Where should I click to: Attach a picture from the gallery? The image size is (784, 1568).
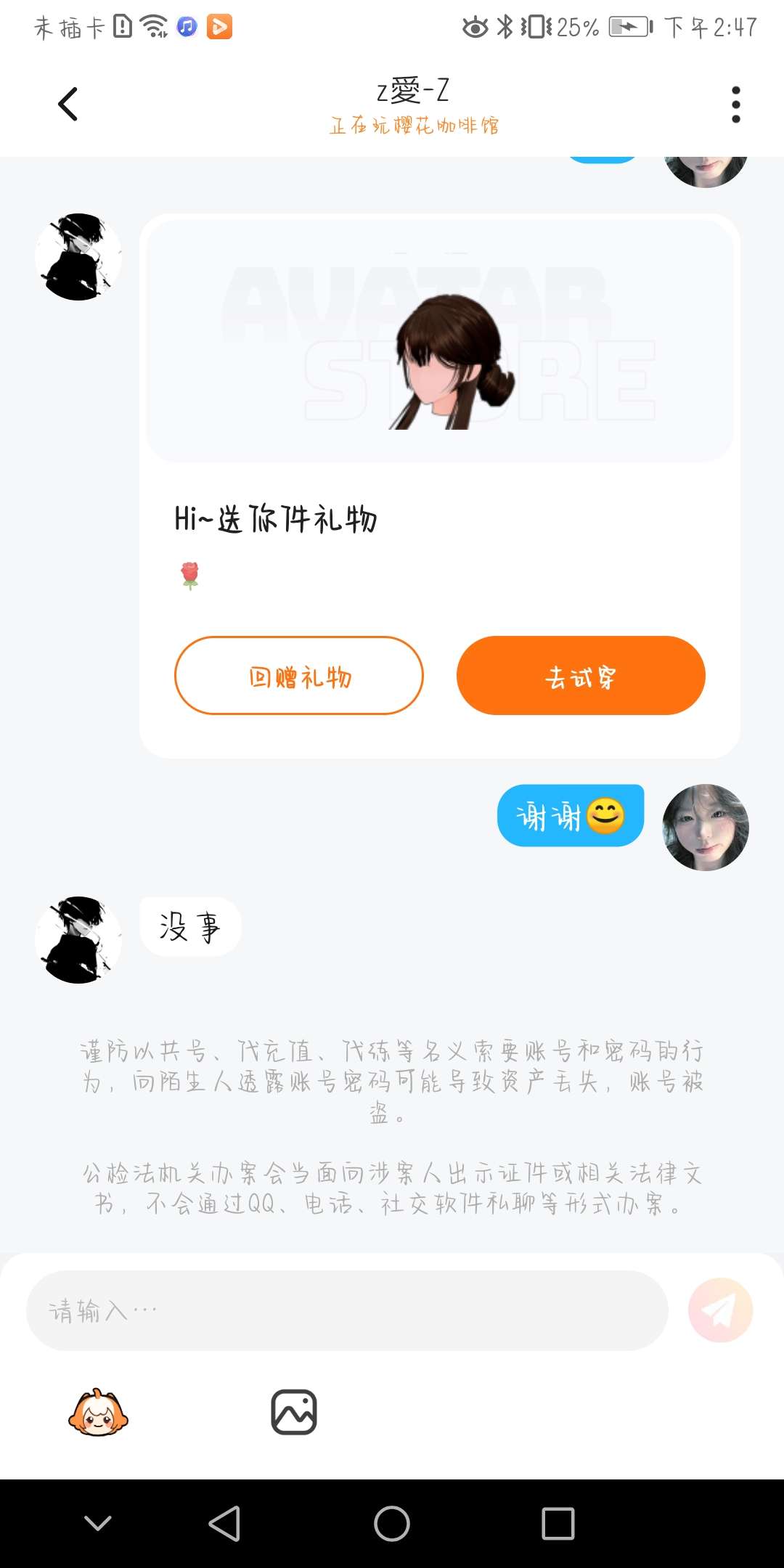pyautogui.click(x=294, y=1413)
